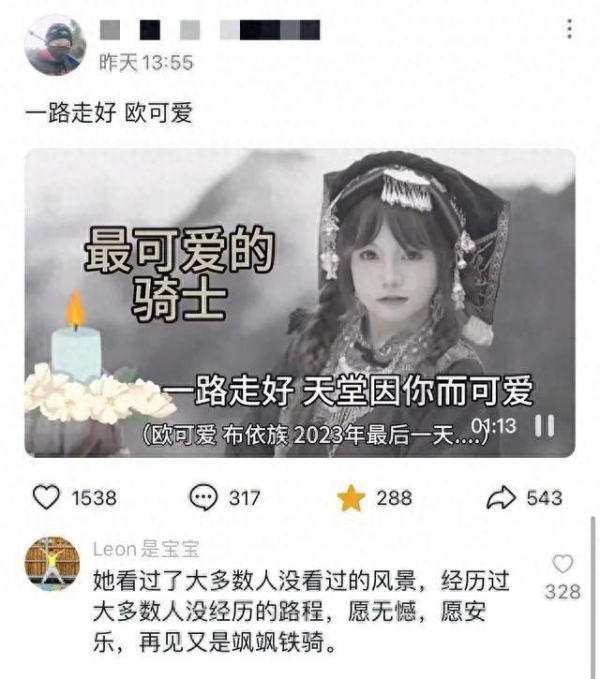Screen dimensions: 600x679
Task: Toggle the favorite star with 288
Action: click(350, 497)
